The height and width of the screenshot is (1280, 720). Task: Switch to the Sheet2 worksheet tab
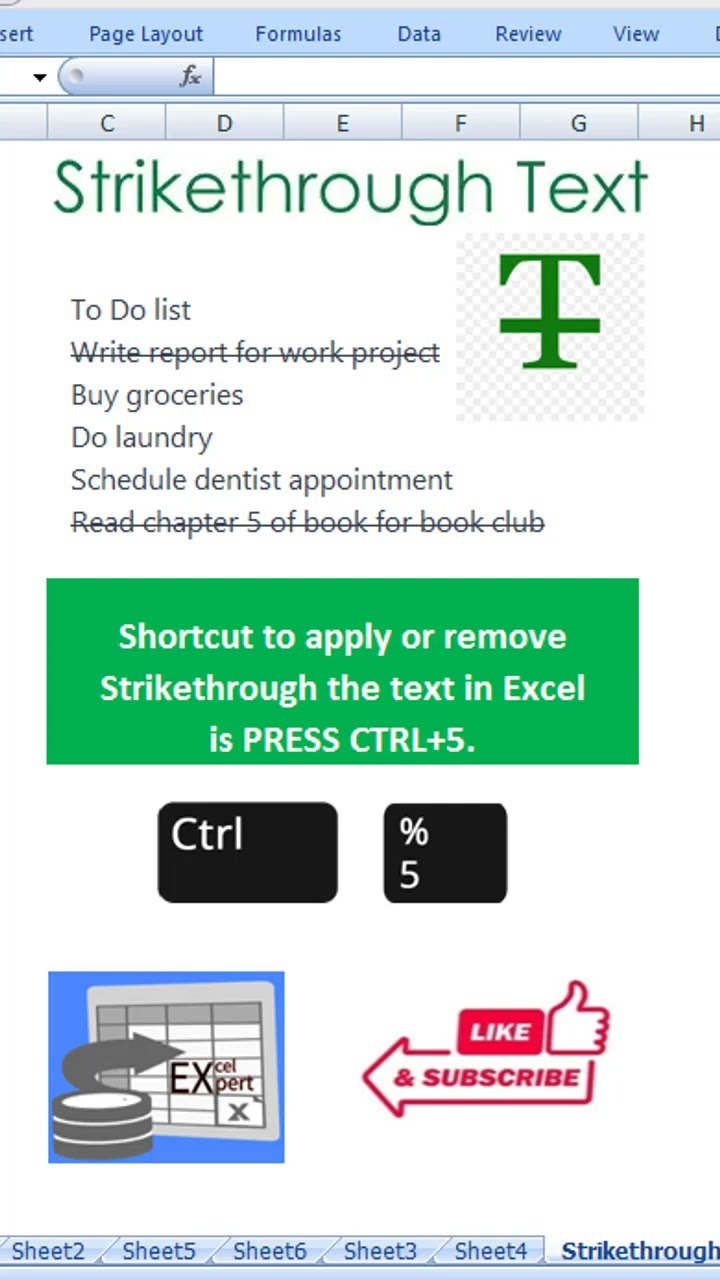pos(48,1251)
